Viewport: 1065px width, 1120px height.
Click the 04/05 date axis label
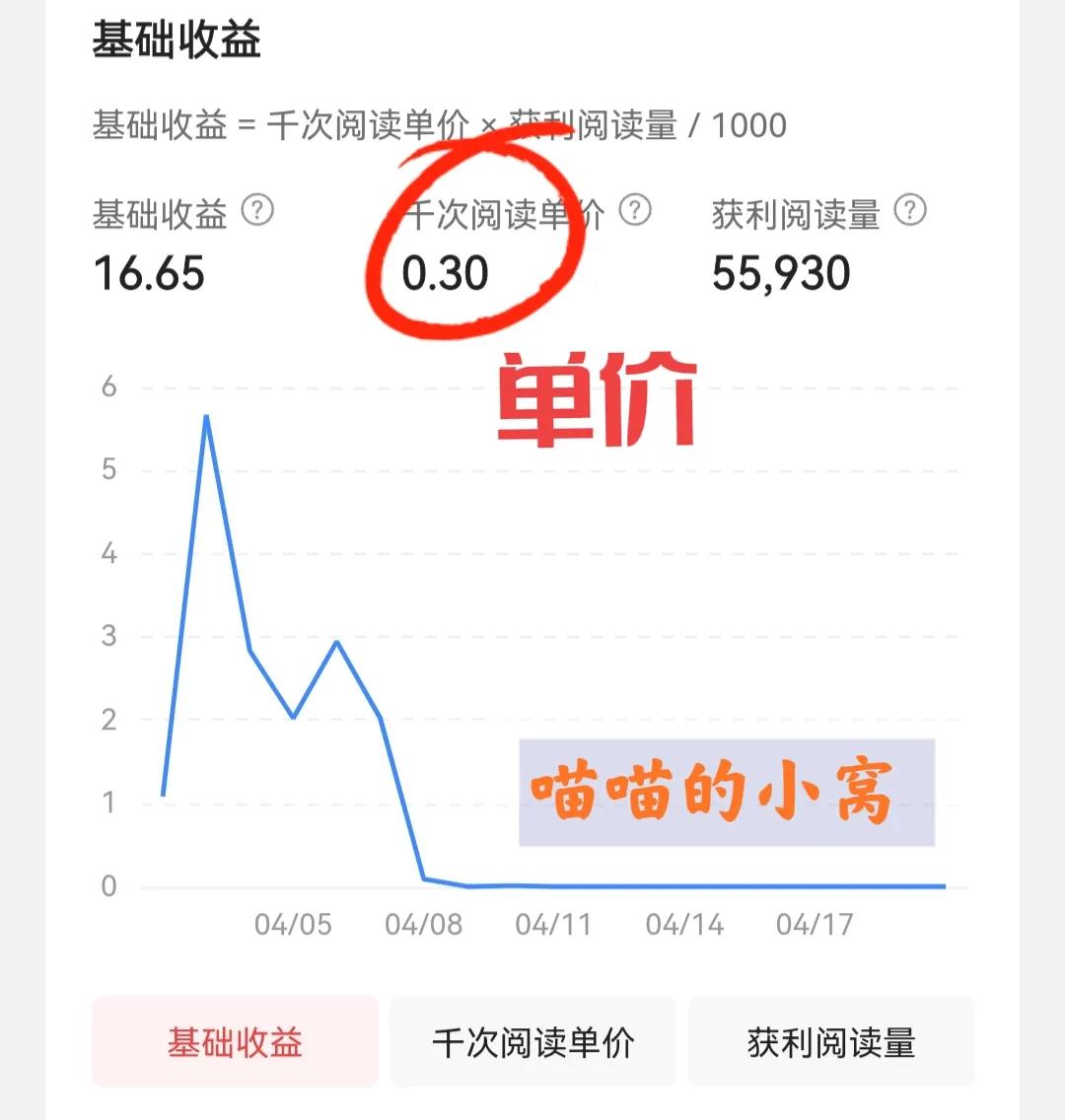(291, 925)
